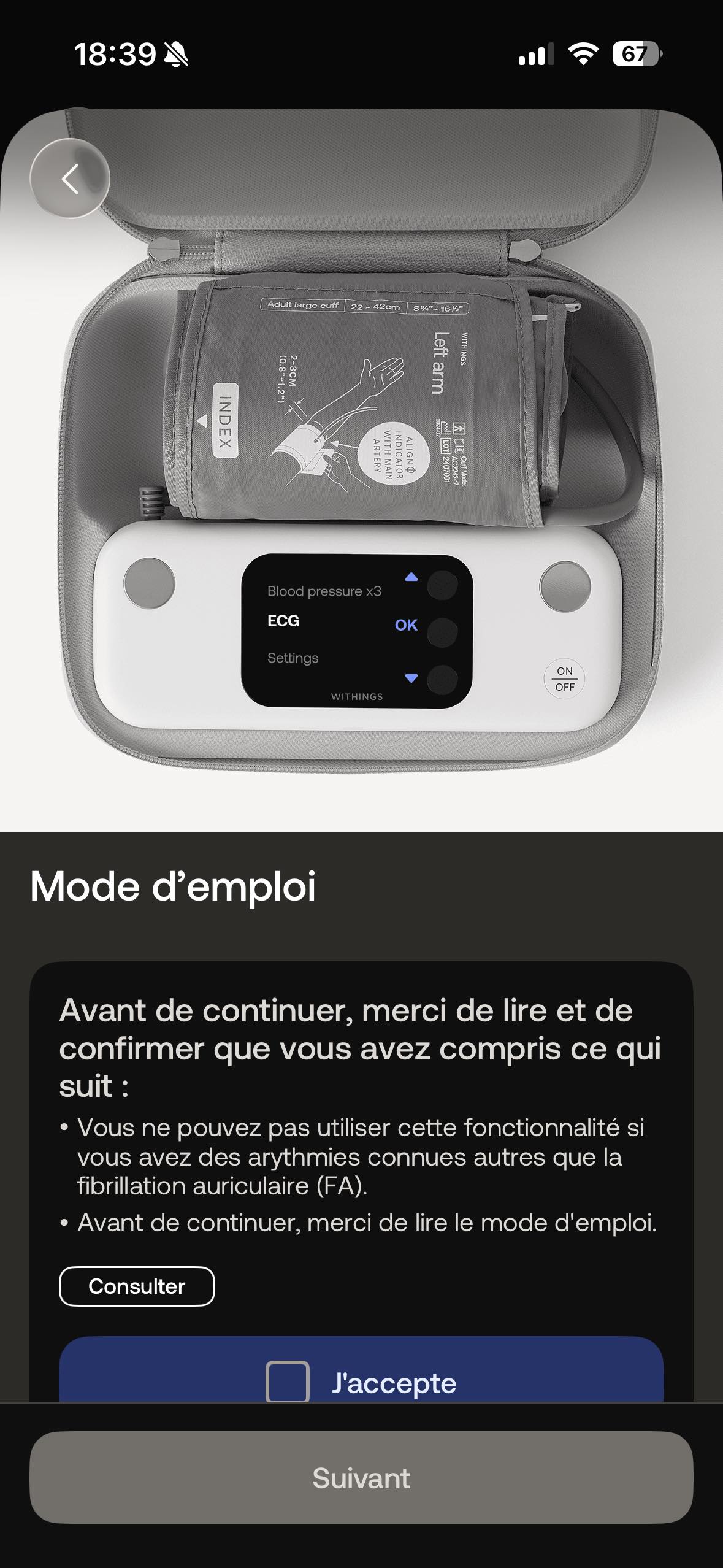
Task: Open the Consulter user manual button
Action: pyautogui.click(x=137, y=1286)
